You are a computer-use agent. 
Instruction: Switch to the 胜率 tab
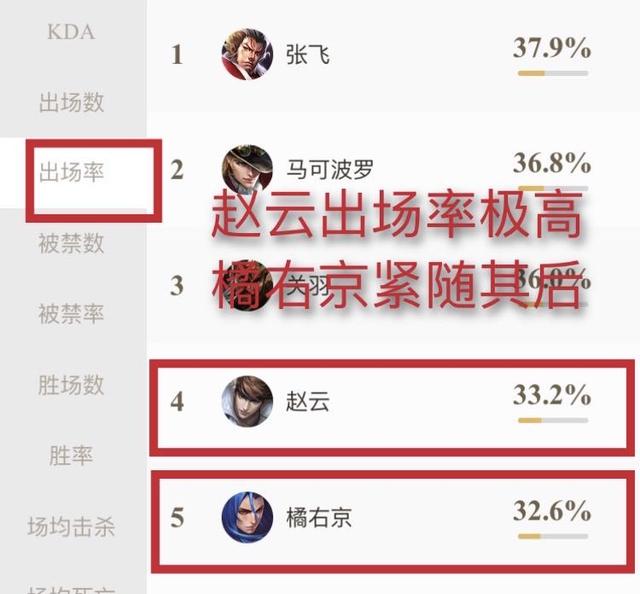(71, 455)
